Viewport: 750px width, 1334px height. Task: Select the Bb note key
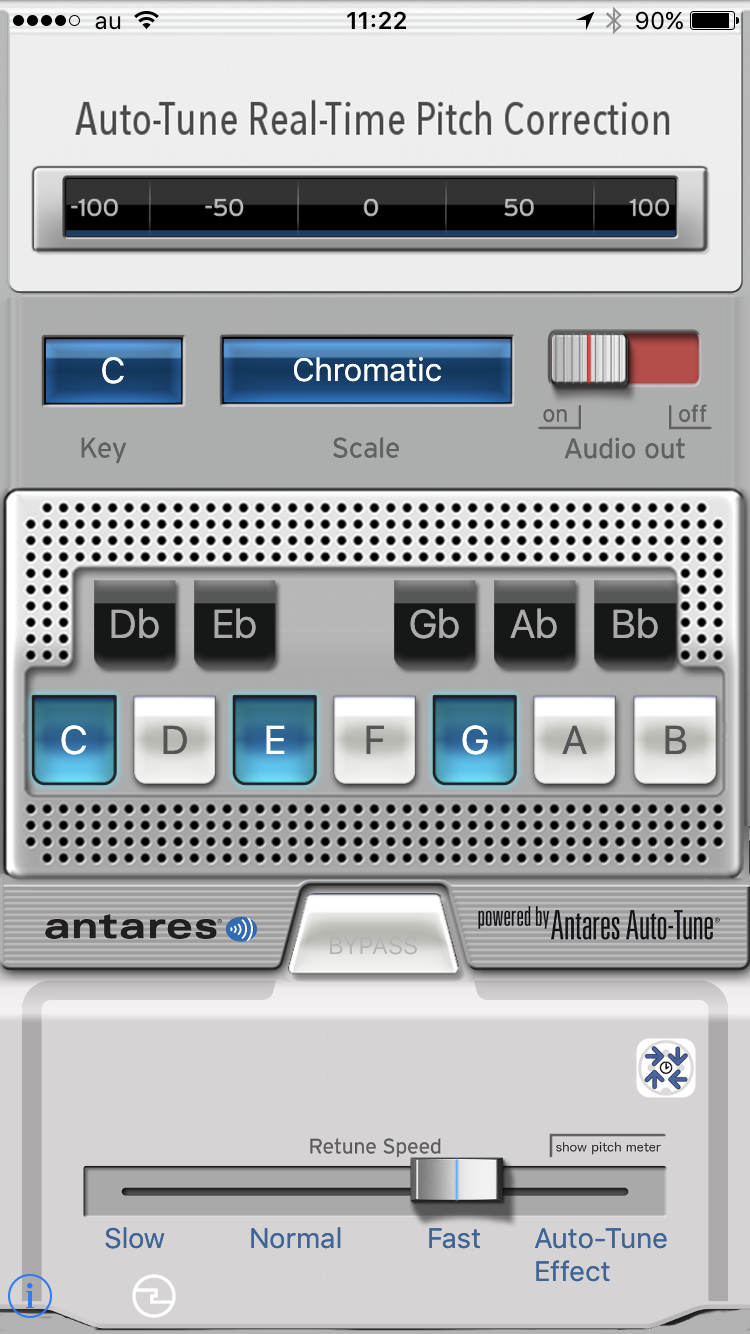[x=635, y=624]
